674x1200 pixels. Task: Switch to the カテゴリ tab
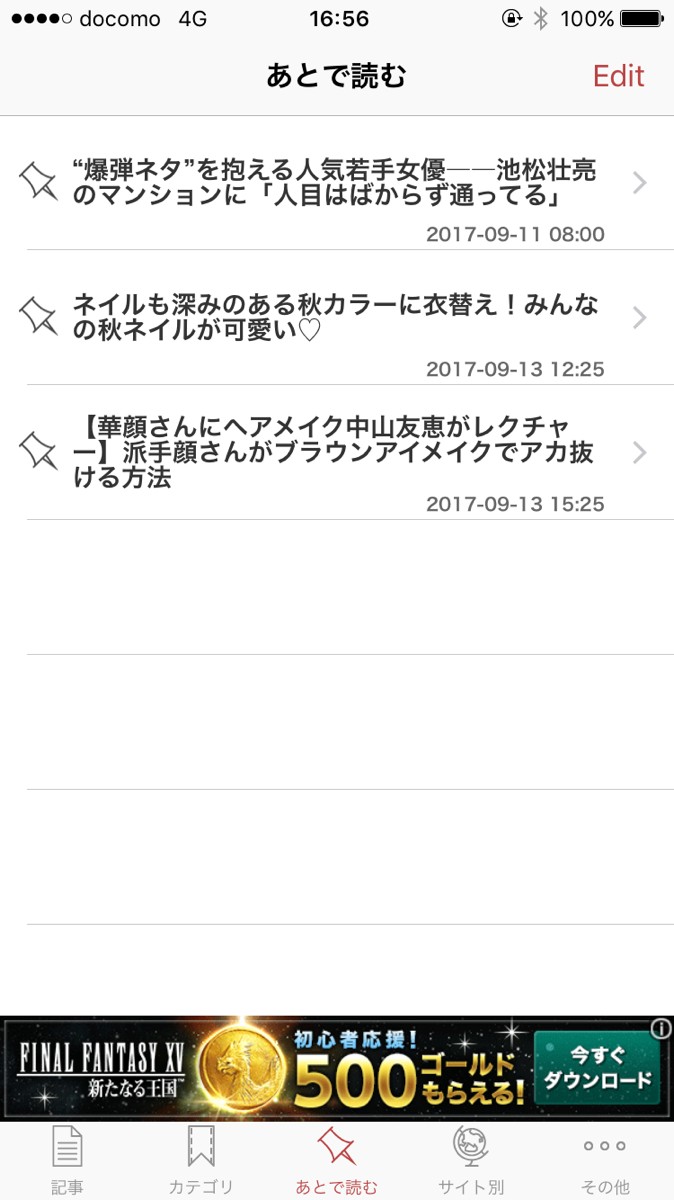point(201,1160)
